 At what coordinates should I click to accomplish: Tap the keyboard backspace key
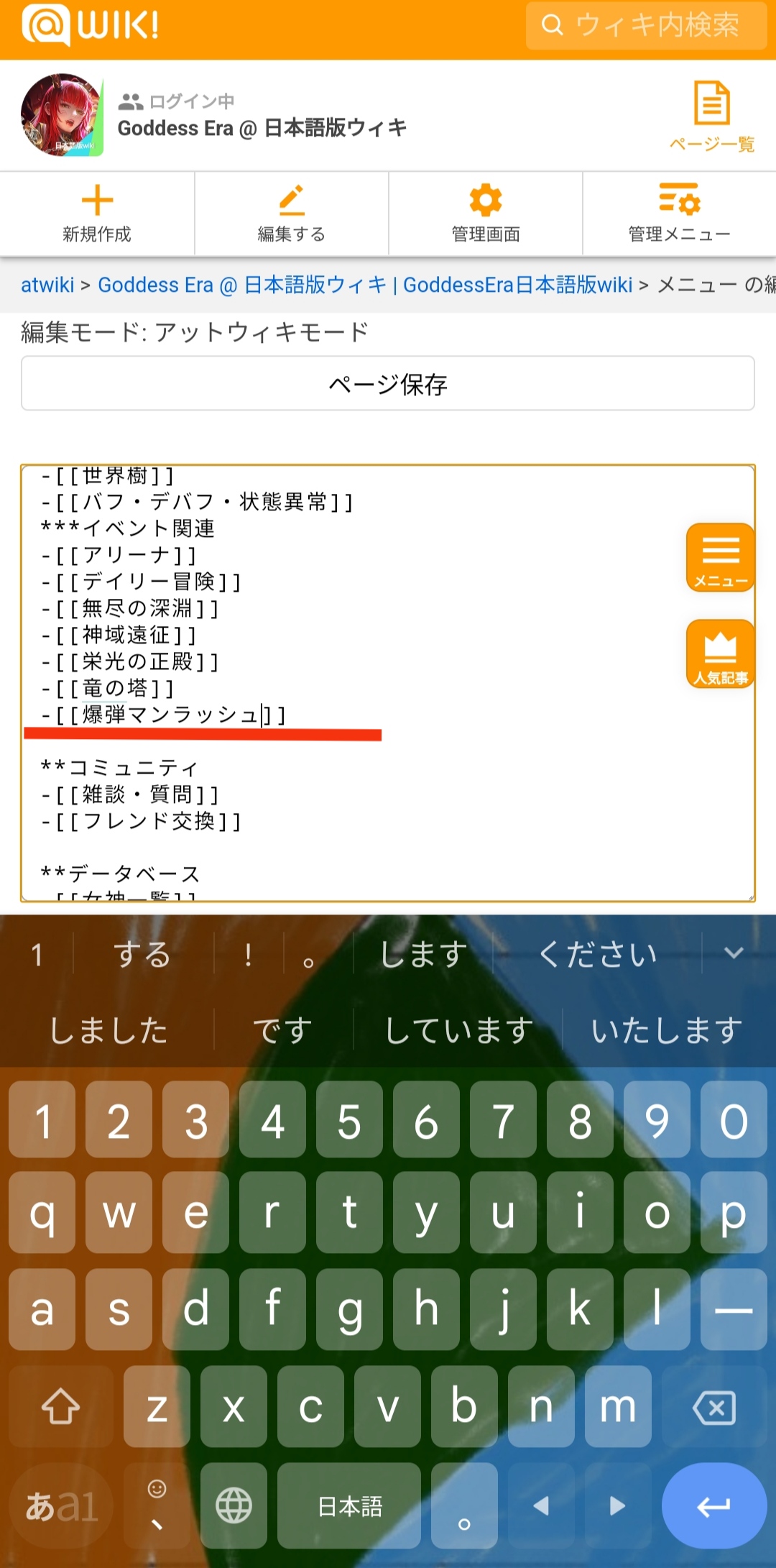tap(713, 1408)
